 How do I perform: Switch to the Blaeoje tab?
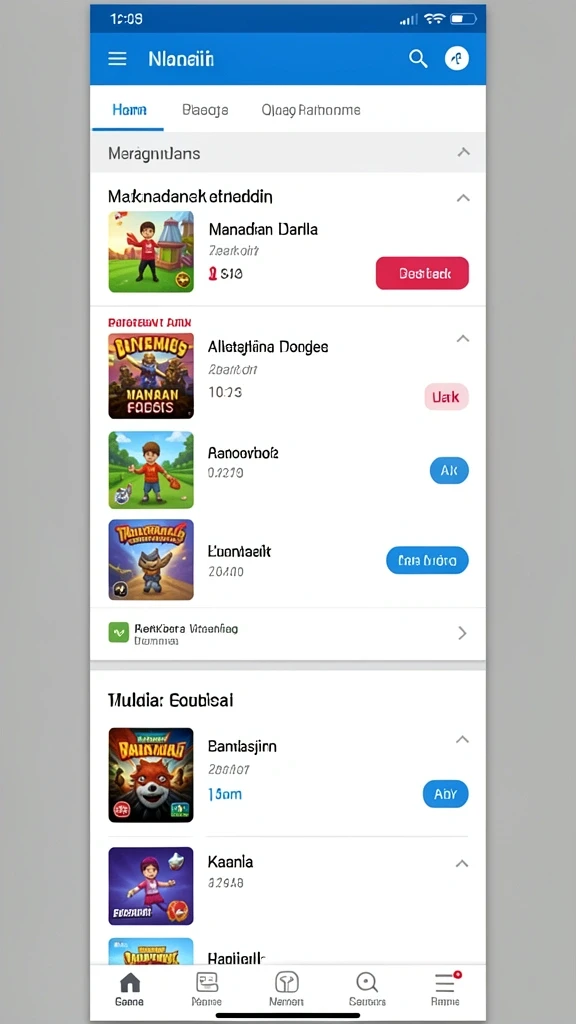(x=205, y=110)
